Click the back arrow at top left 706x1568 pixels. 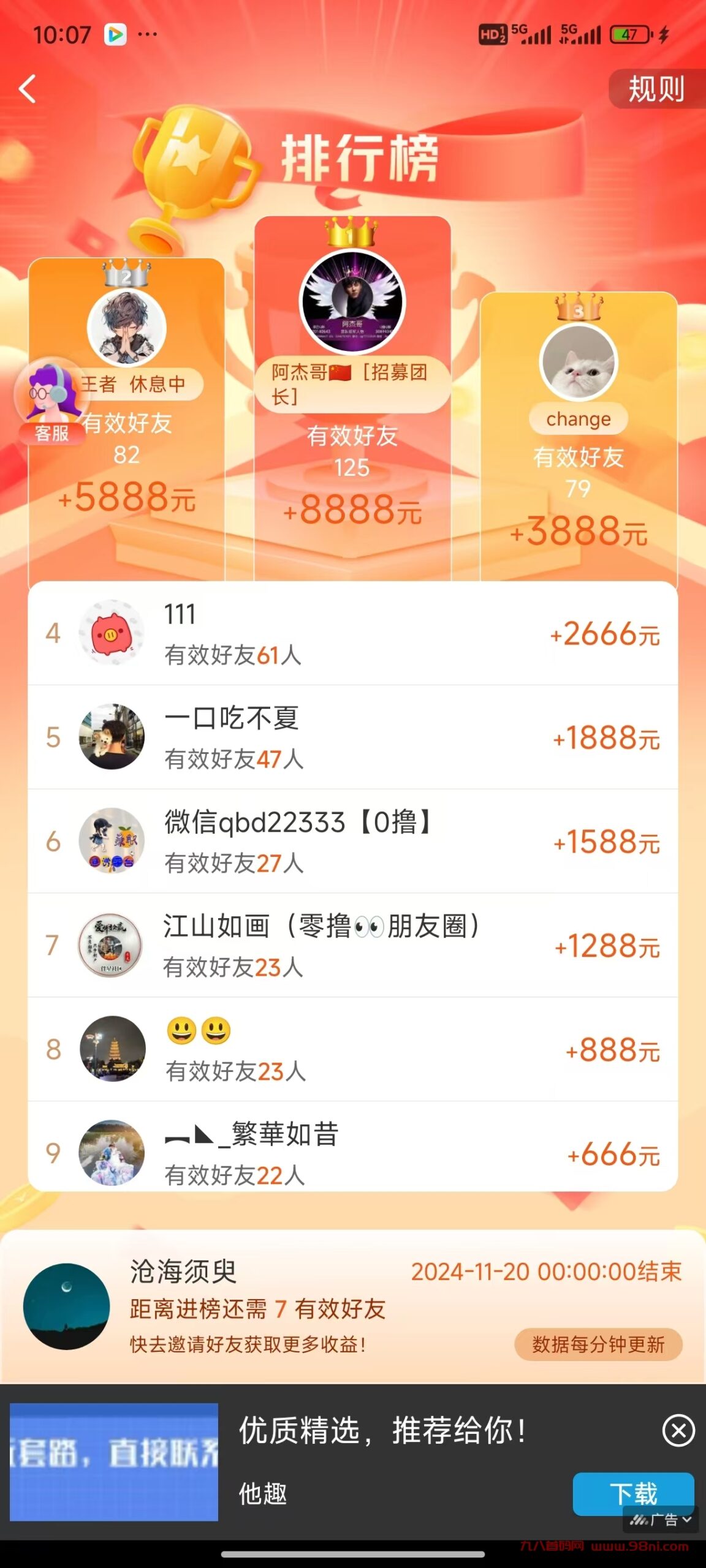[28, 89]
